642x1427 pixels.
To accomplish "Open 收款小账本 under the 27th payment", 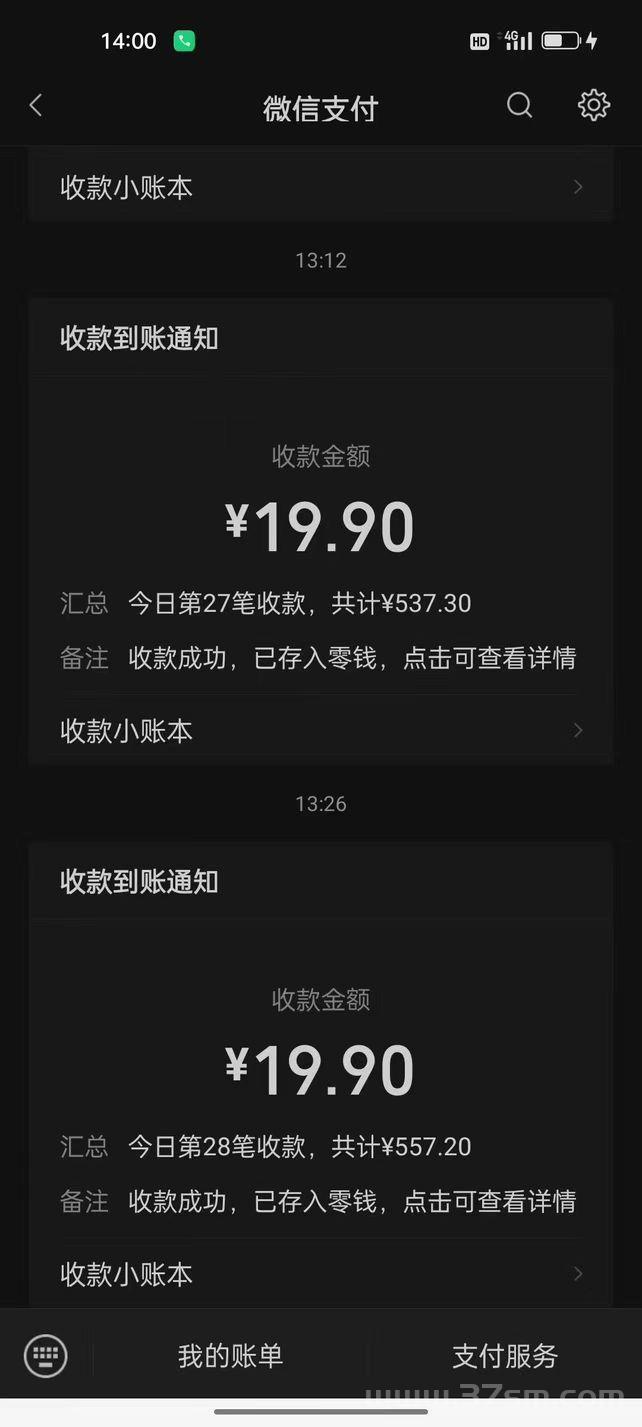I will point(320,731).
